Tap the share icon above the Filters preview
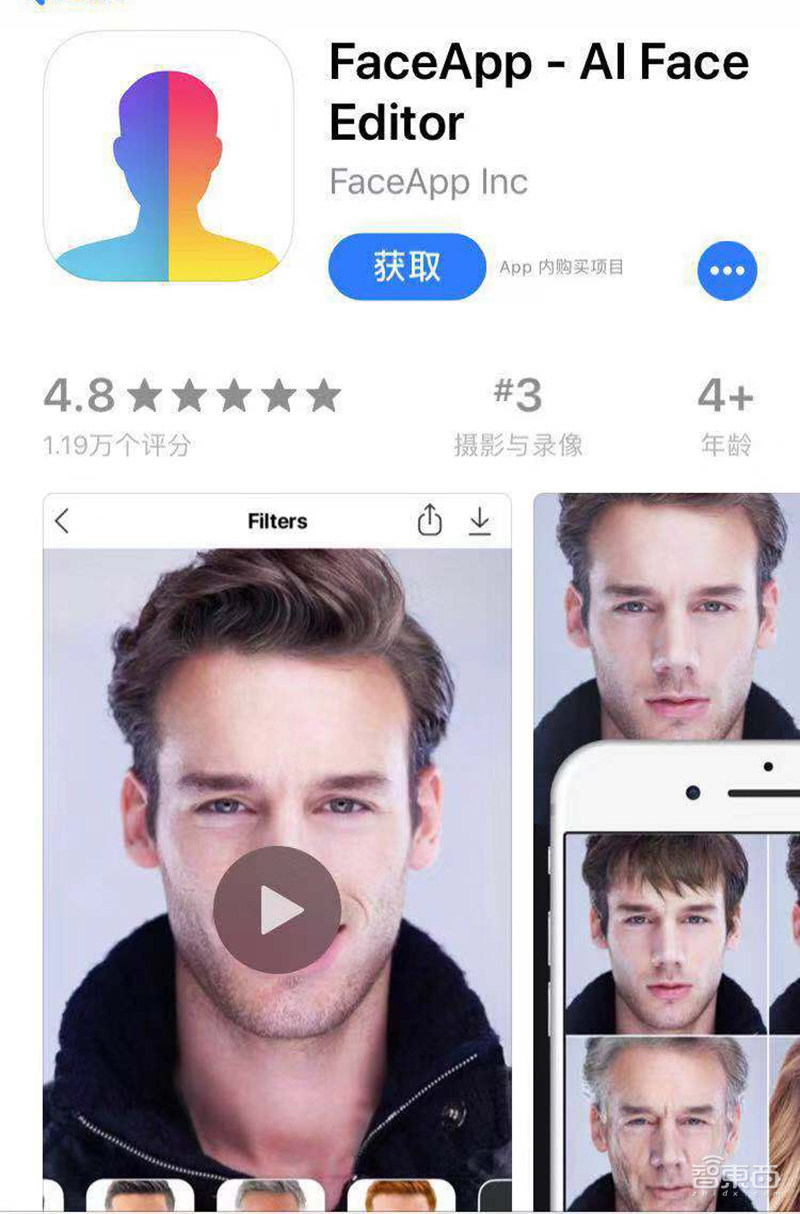The image size is (800, 1214). point(432,520)
